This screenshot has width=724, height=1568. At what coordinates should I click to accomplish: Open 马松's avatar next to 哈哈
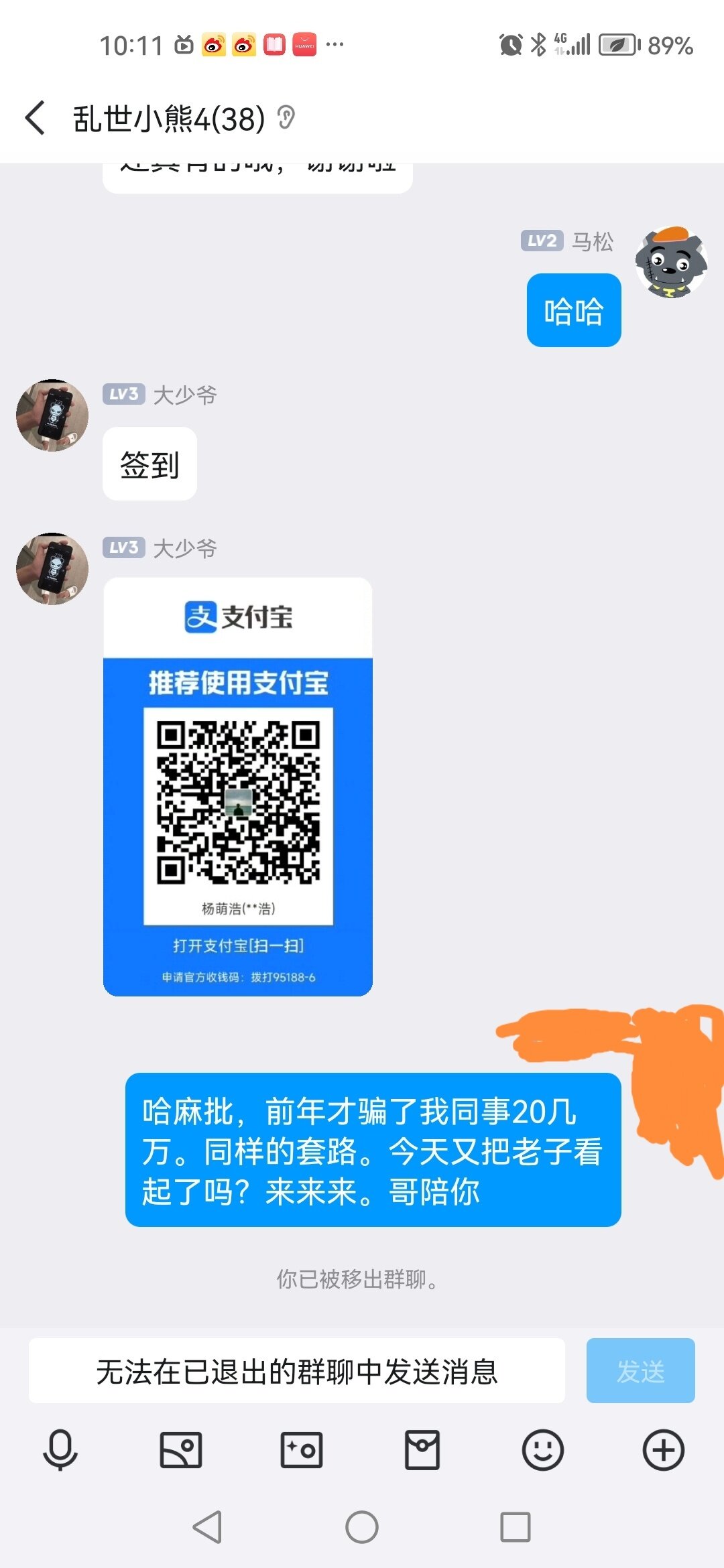(671, 263)
